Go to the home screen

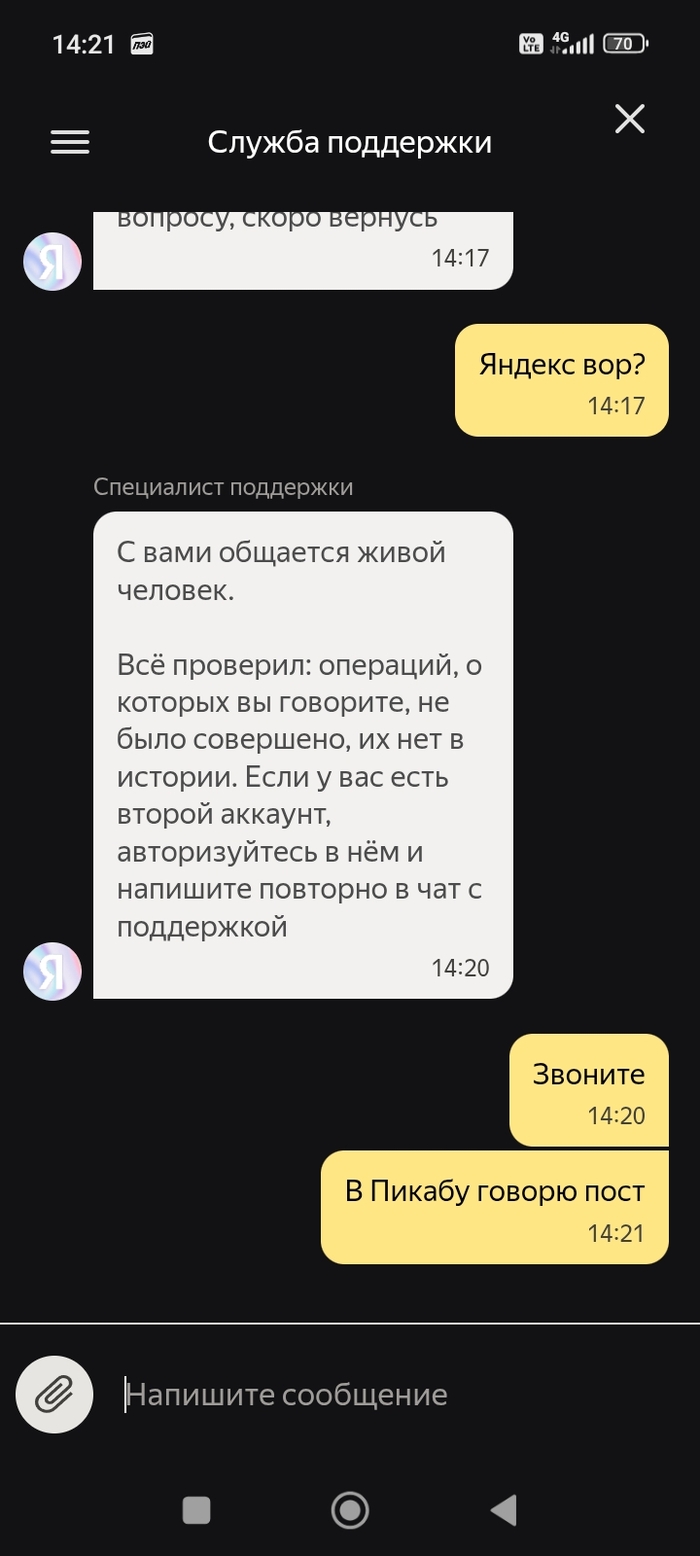[350, 1510]
